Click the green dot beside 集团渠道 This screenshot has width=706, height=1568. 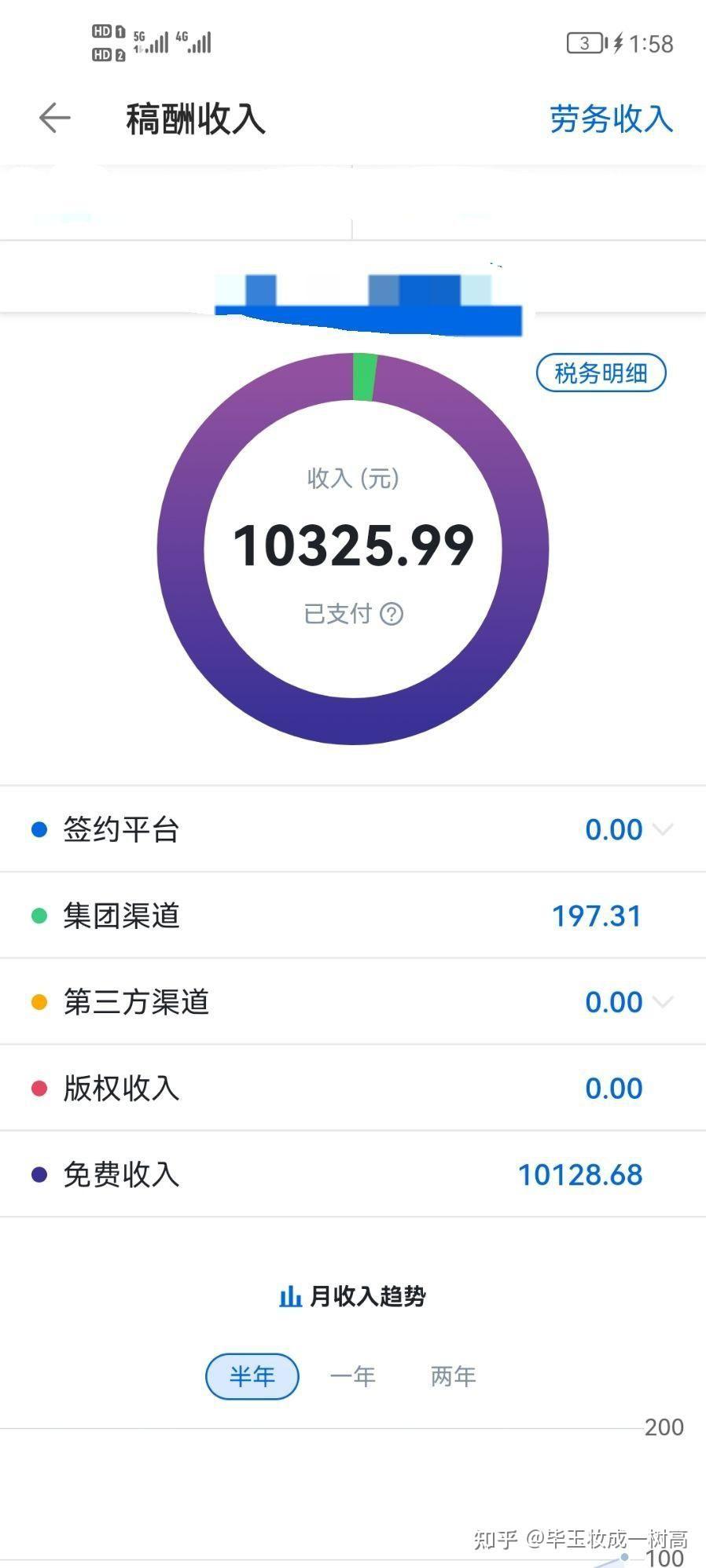[38, 916]
